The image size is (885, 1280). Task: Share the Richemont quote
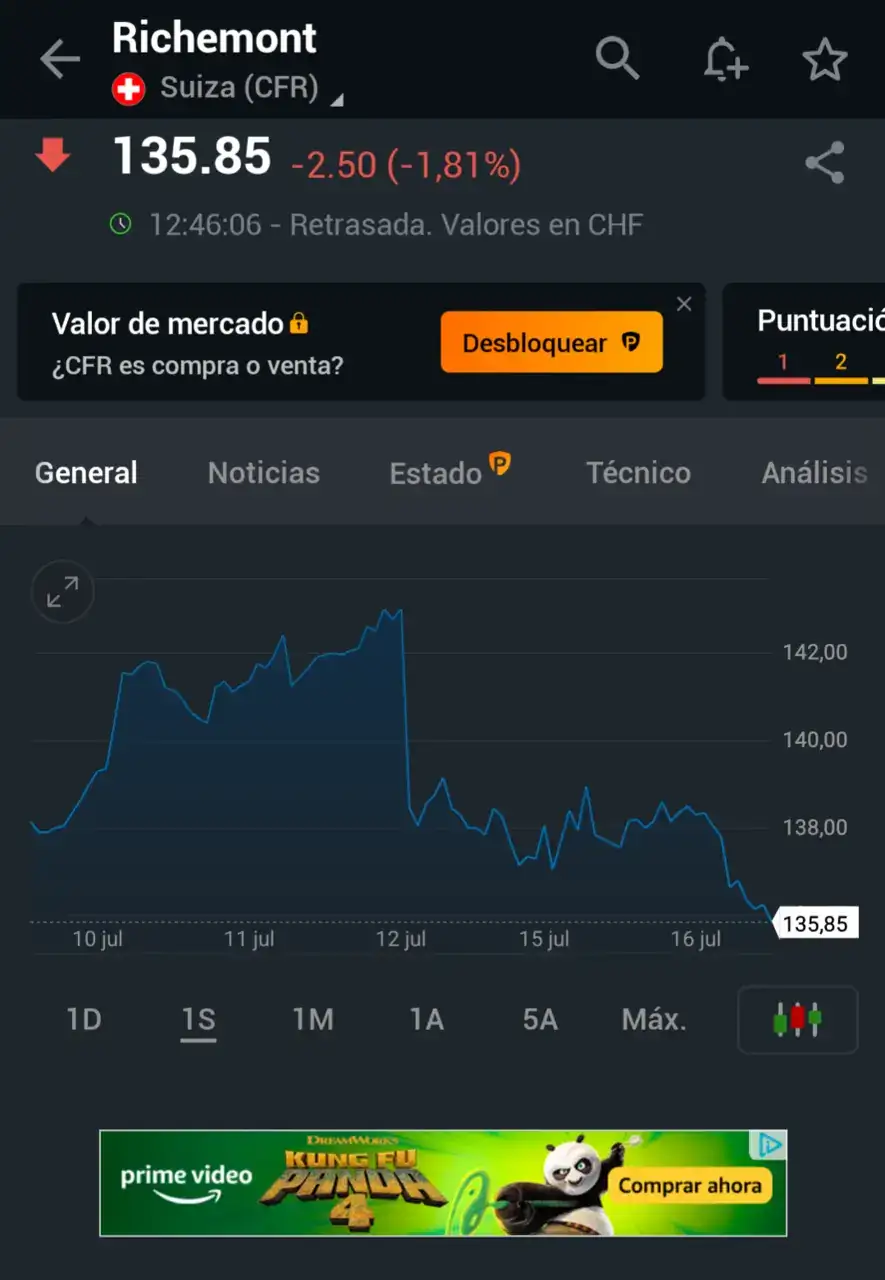[824, 163]
